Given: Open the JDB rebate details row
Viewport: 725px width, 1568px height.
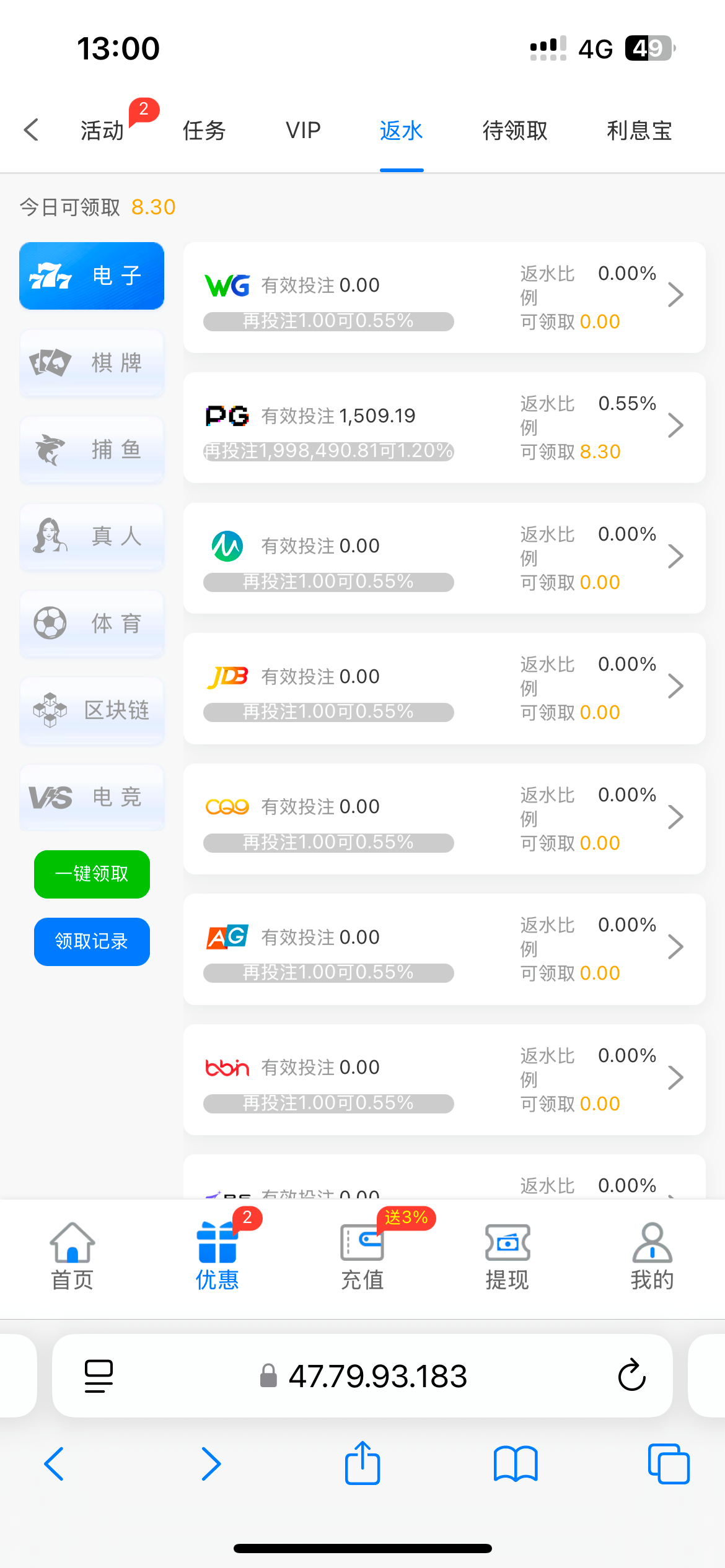Looking at the screenshot, I should coord(444,688).
